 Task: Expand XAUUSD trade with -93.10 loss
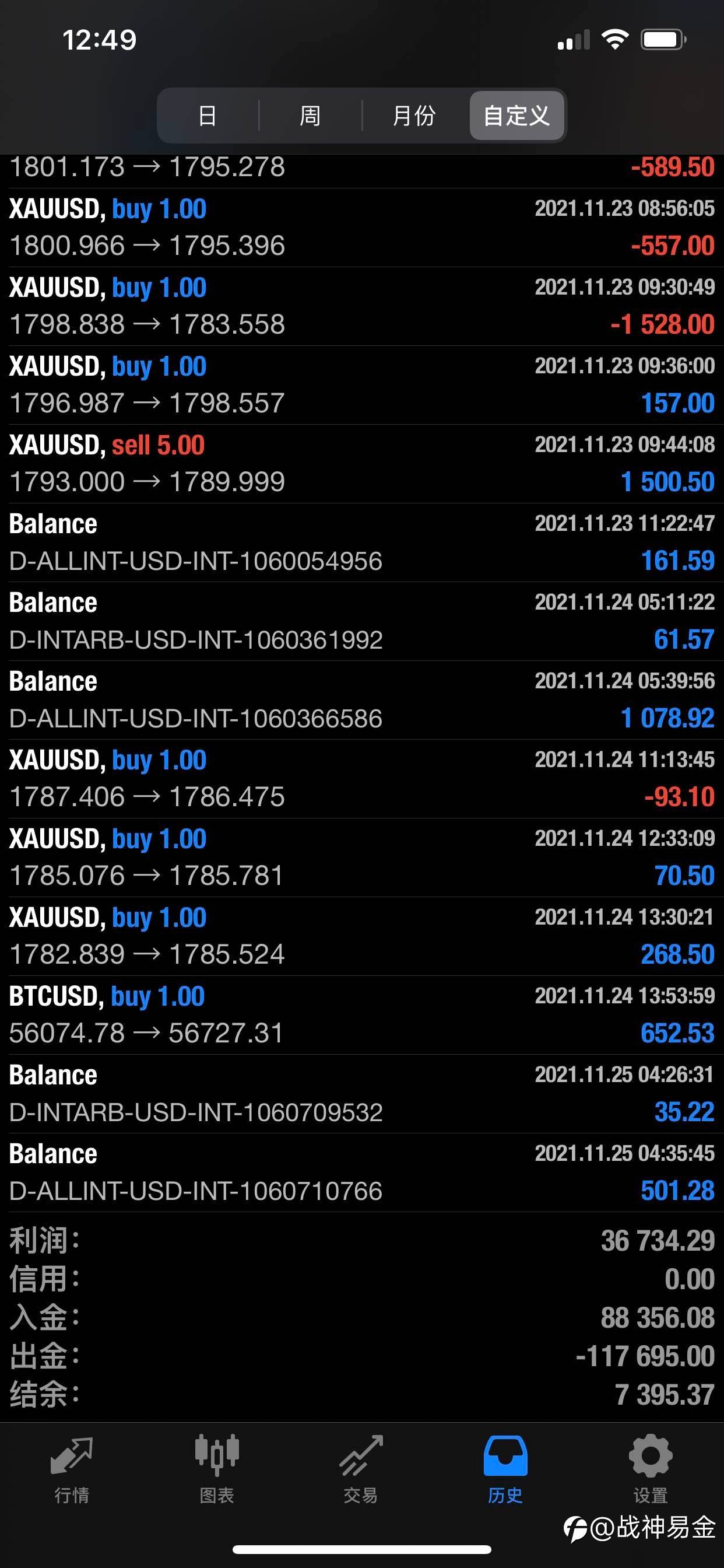click(362, 779)
